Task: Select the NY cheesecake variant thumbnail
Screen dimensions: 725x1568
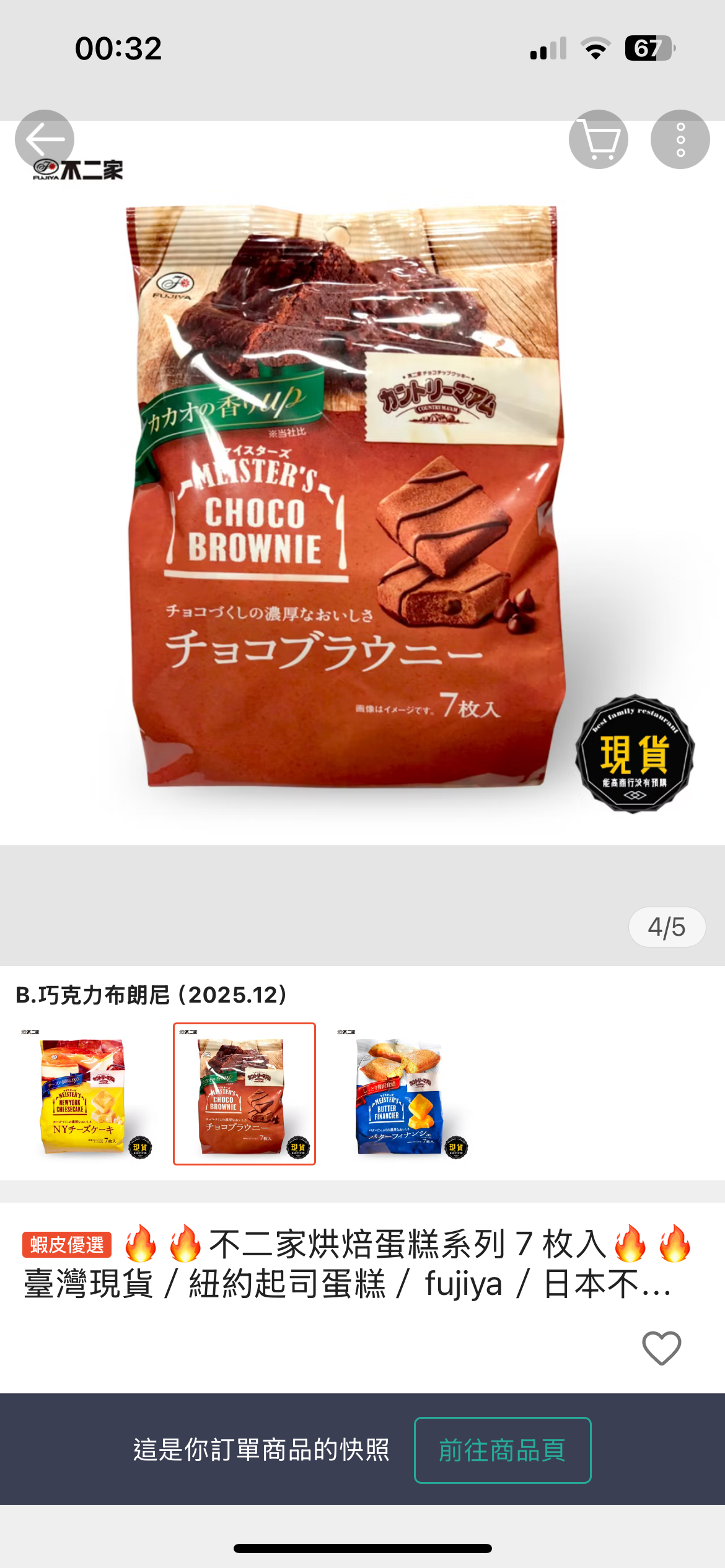Action: (86, 1094)
